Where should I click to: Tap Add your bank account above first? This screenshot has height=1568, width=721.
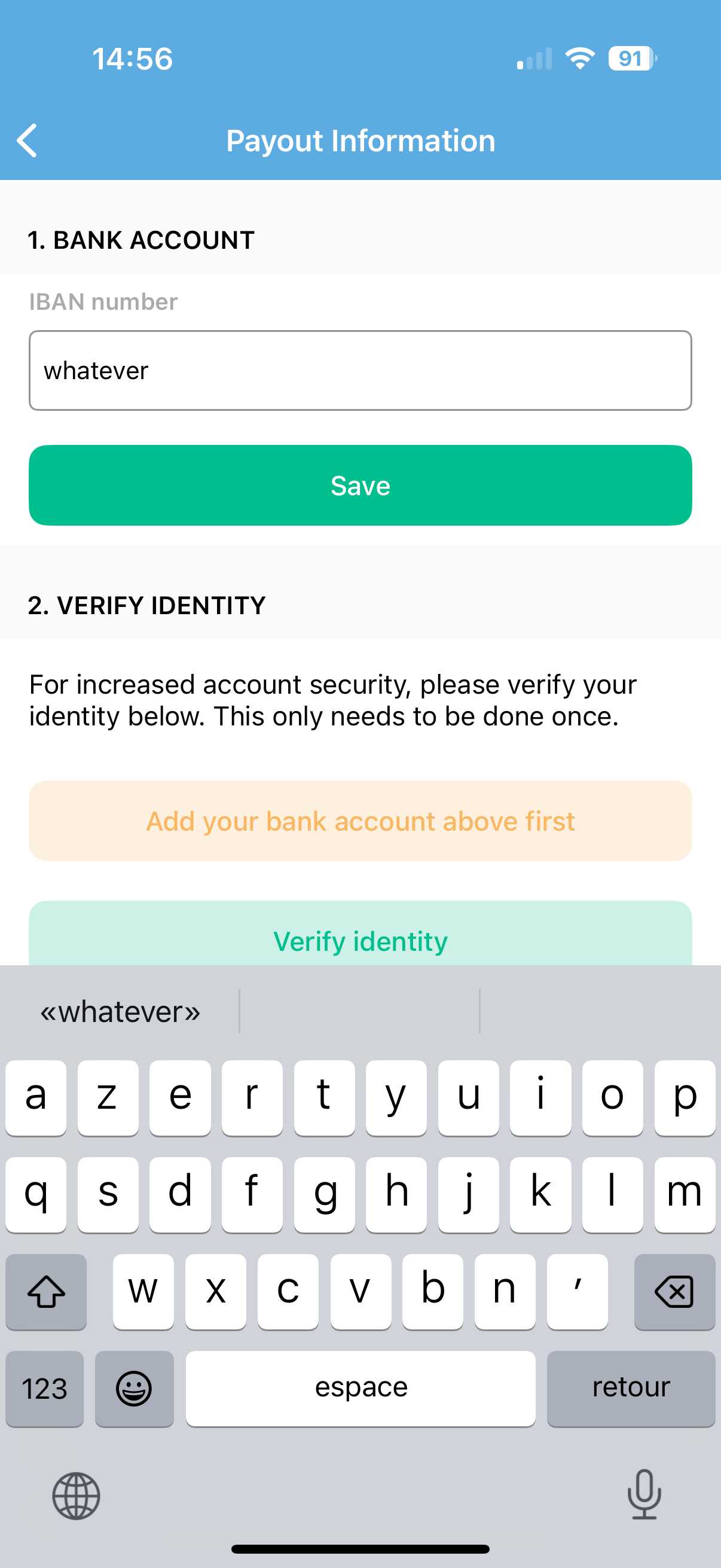point(360,820)
